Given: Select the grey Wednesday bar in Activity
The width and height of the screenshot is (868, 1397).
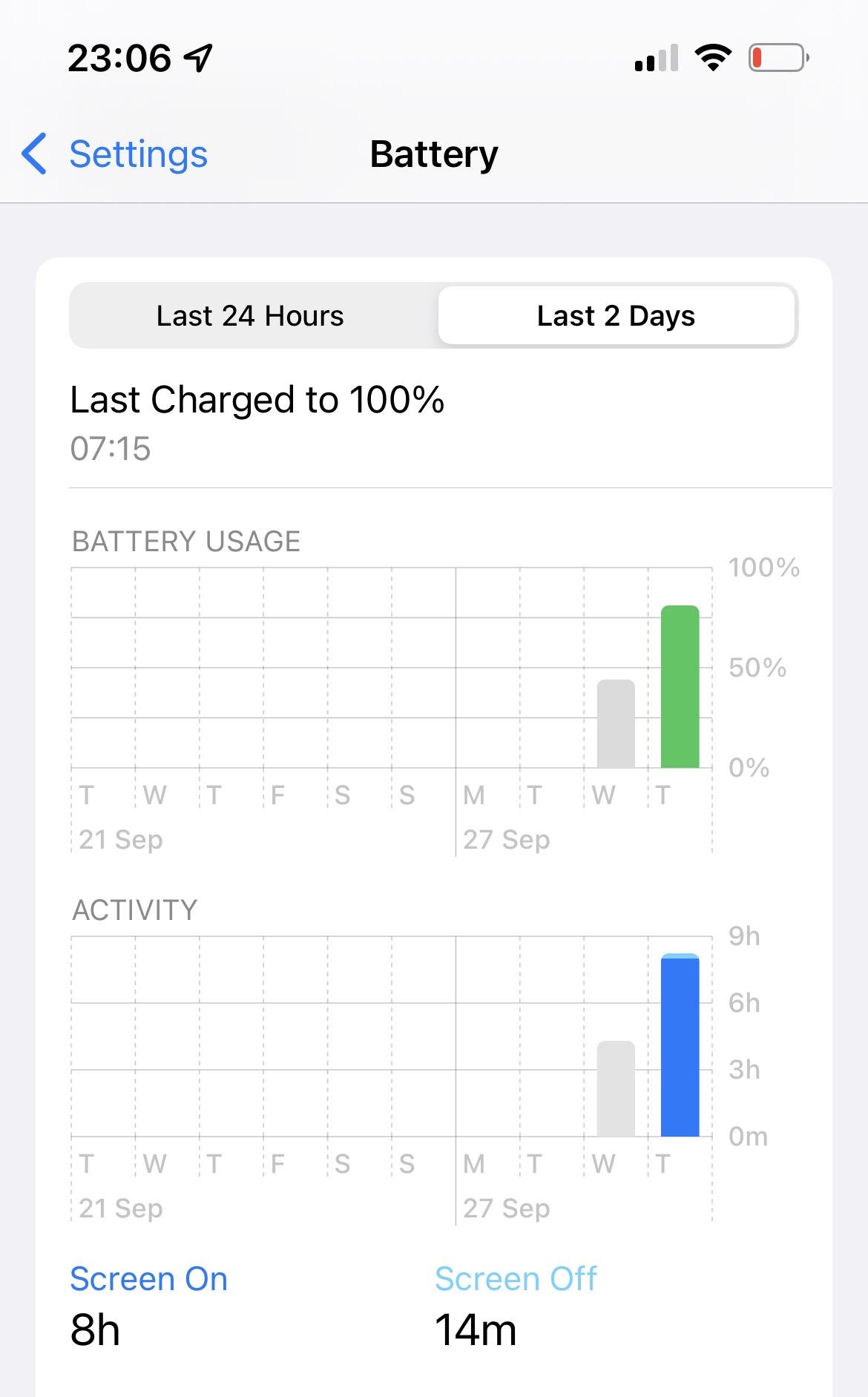Looking at the screenshot, I should [616, 1089].
